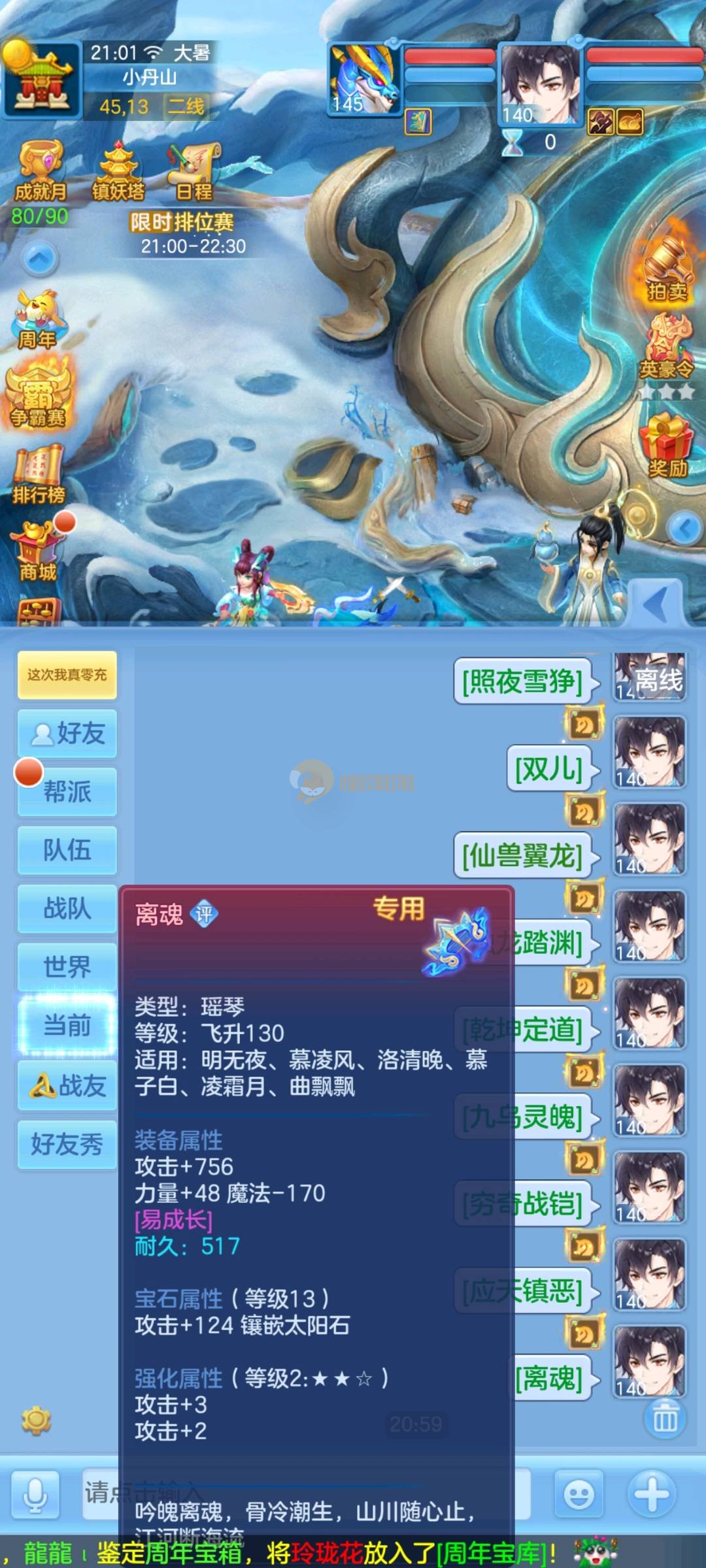706x1568 pixels.
Task: Open the 好友秀 tab
Action: (x=67, y=1144)
